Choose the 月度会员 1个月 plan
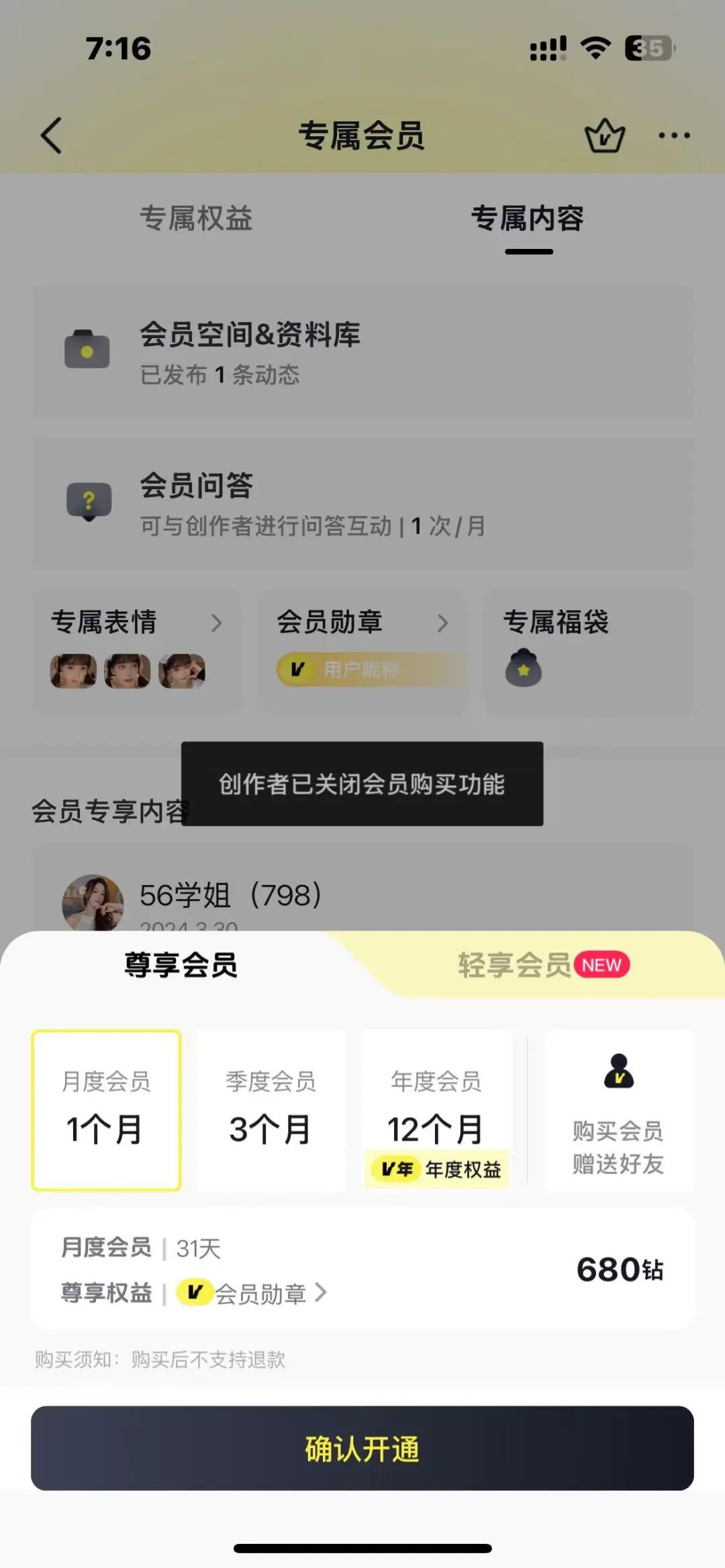725x1568 pixels. point(106,1110)
